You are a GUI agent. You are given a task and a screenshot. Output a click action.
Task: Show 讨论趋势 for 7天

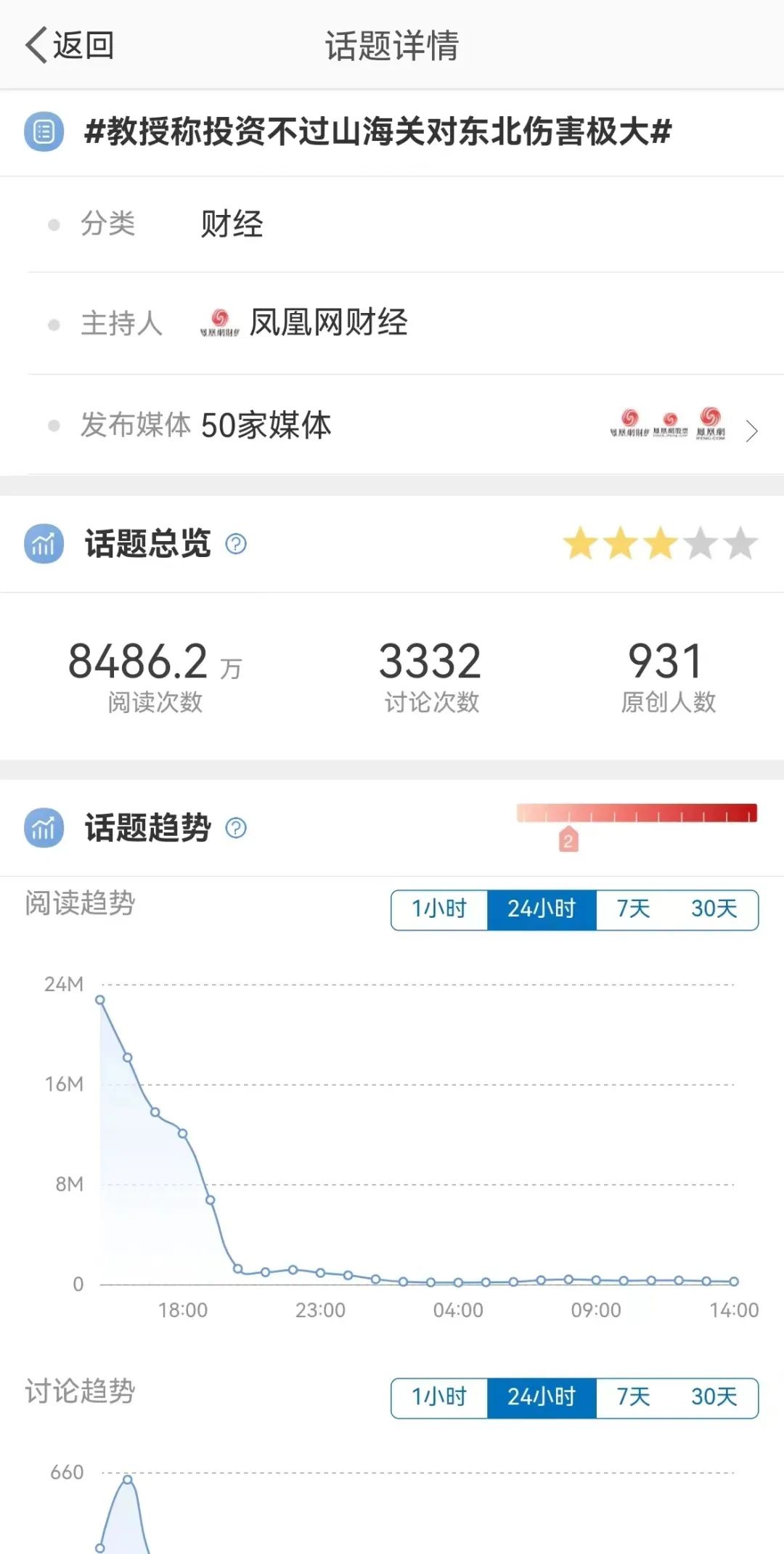[x=633, y=1397]
